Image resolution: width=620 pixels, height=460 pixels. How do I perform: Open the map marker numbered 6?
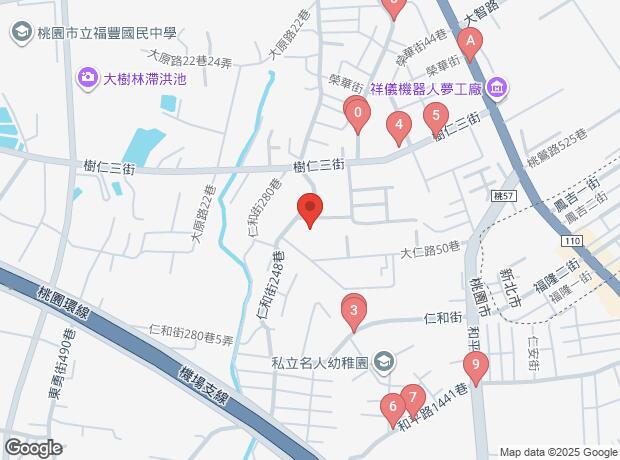[x=393, y=407]
